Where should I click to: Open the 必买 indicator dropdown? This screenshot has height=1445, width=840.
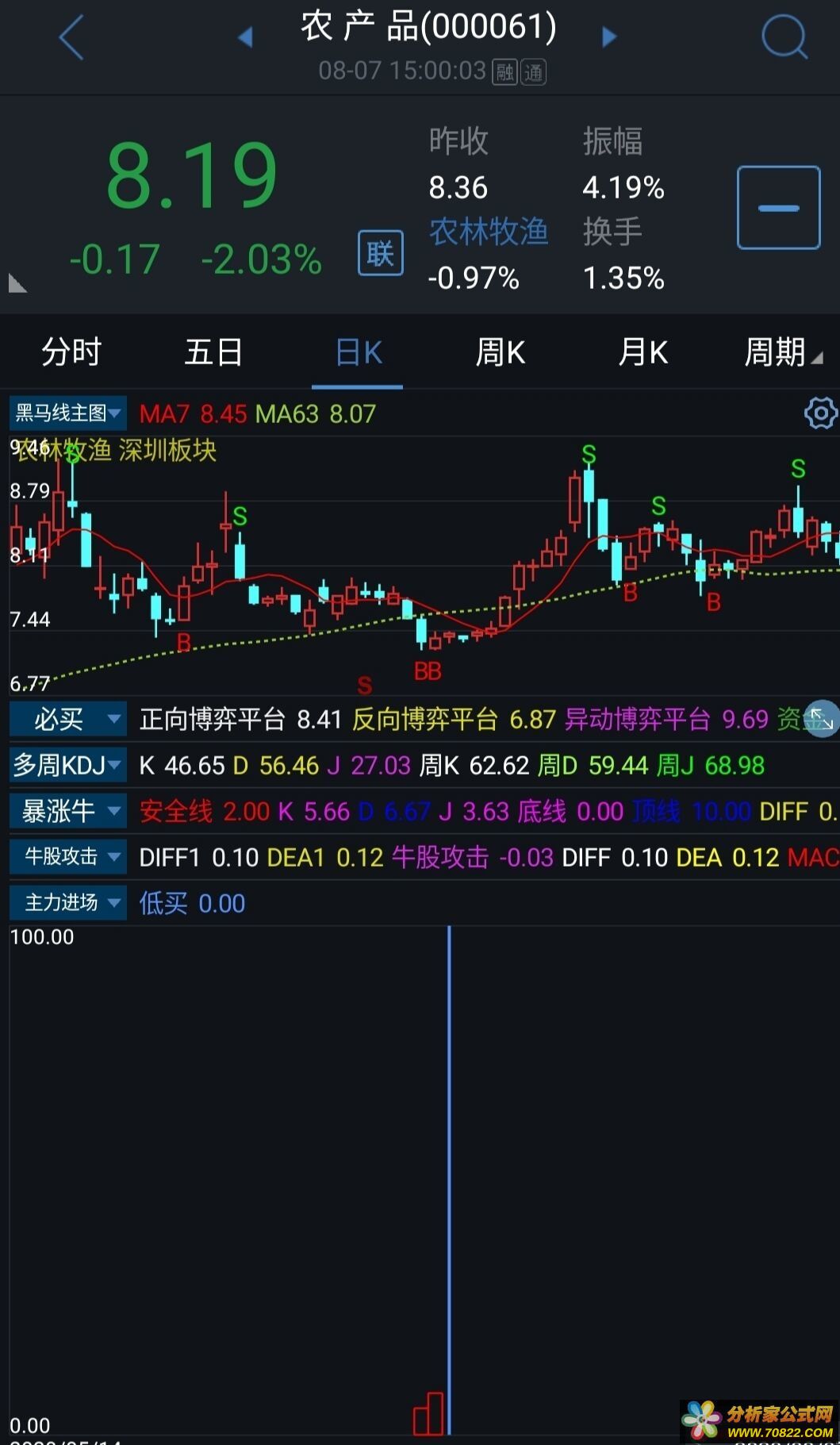pos(68,720)
